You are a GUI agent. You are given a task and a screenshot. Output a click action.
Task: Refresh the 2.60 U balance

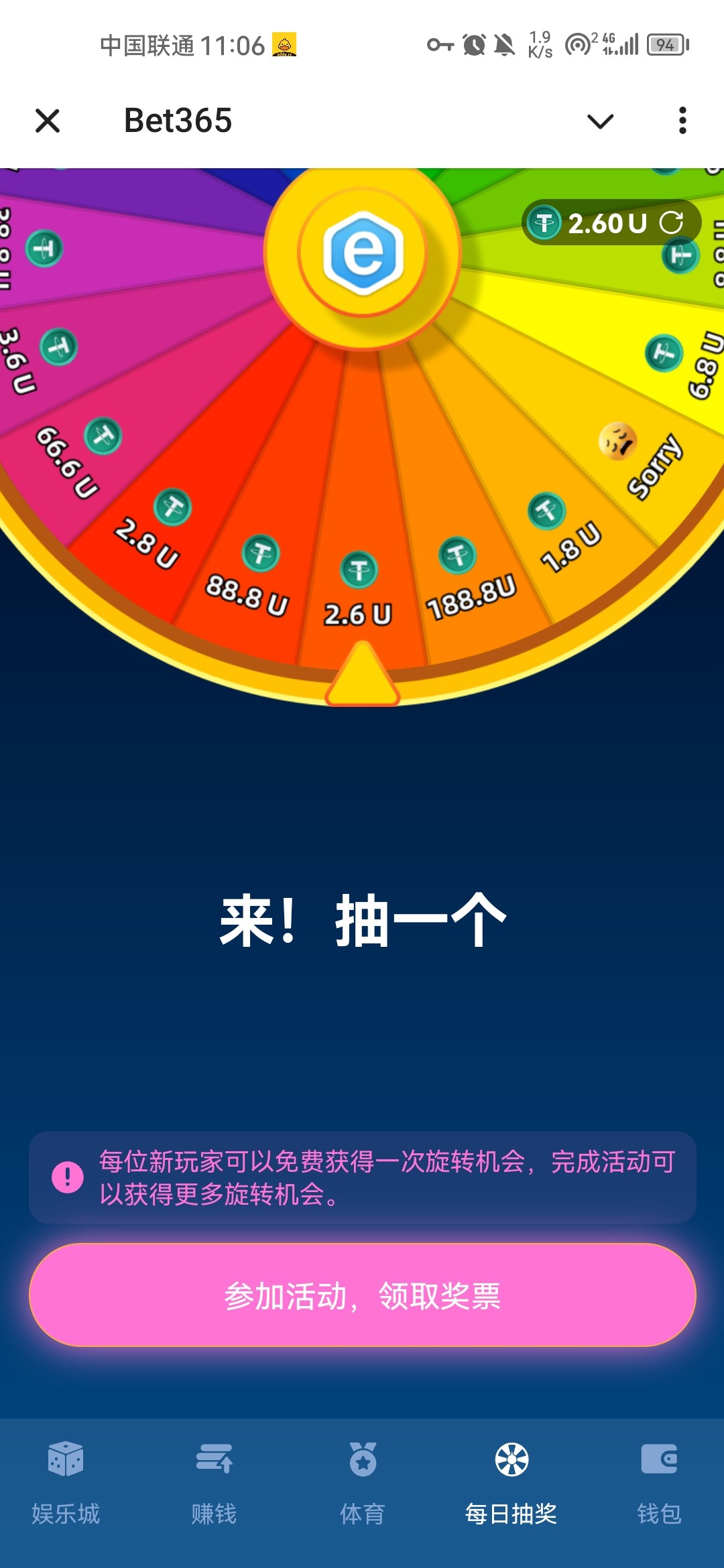click(x=671, y=223)
